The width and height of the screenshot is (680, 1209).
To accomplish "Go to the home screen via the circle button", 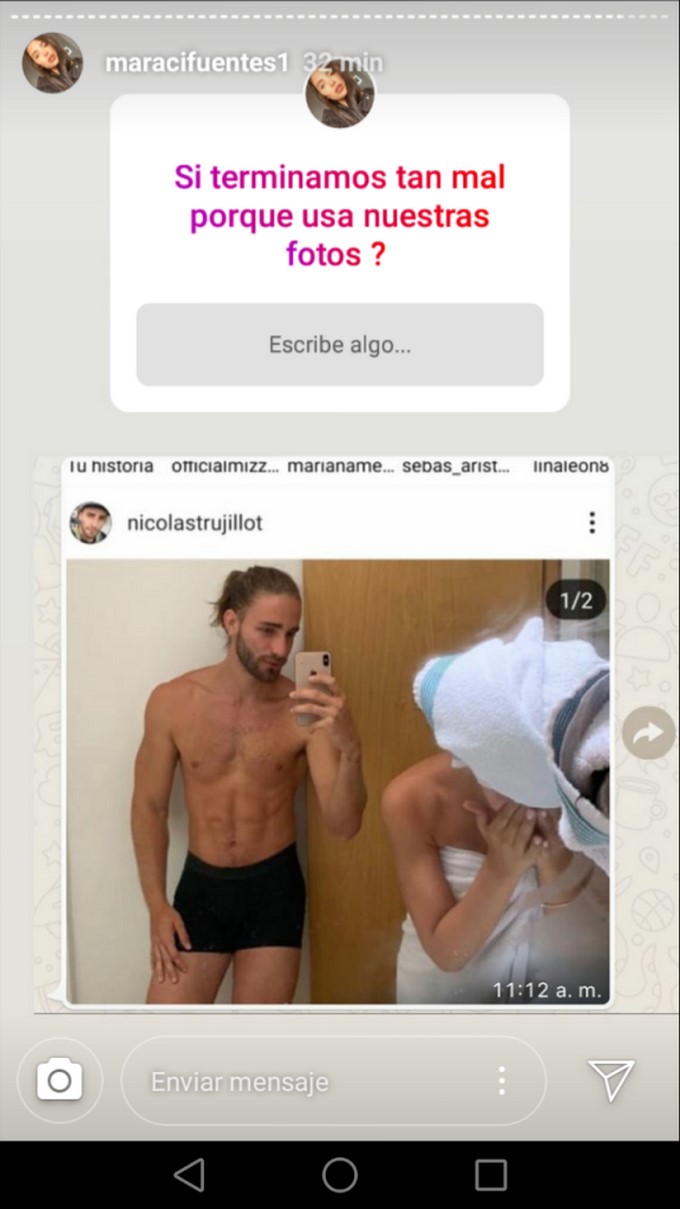I will 340,1175.
